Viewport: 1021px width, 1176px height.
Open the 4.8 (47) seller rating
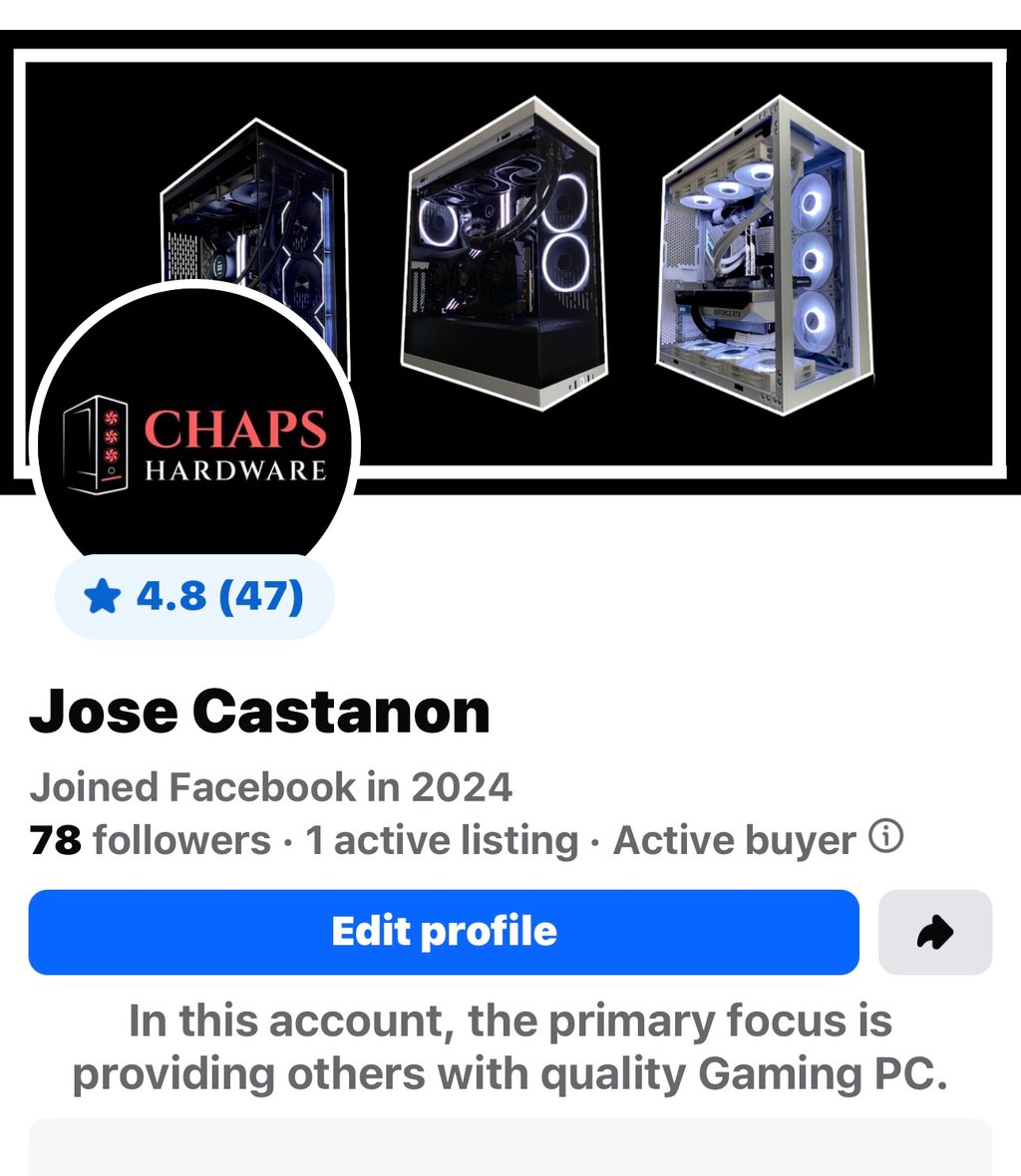[194, 597]
